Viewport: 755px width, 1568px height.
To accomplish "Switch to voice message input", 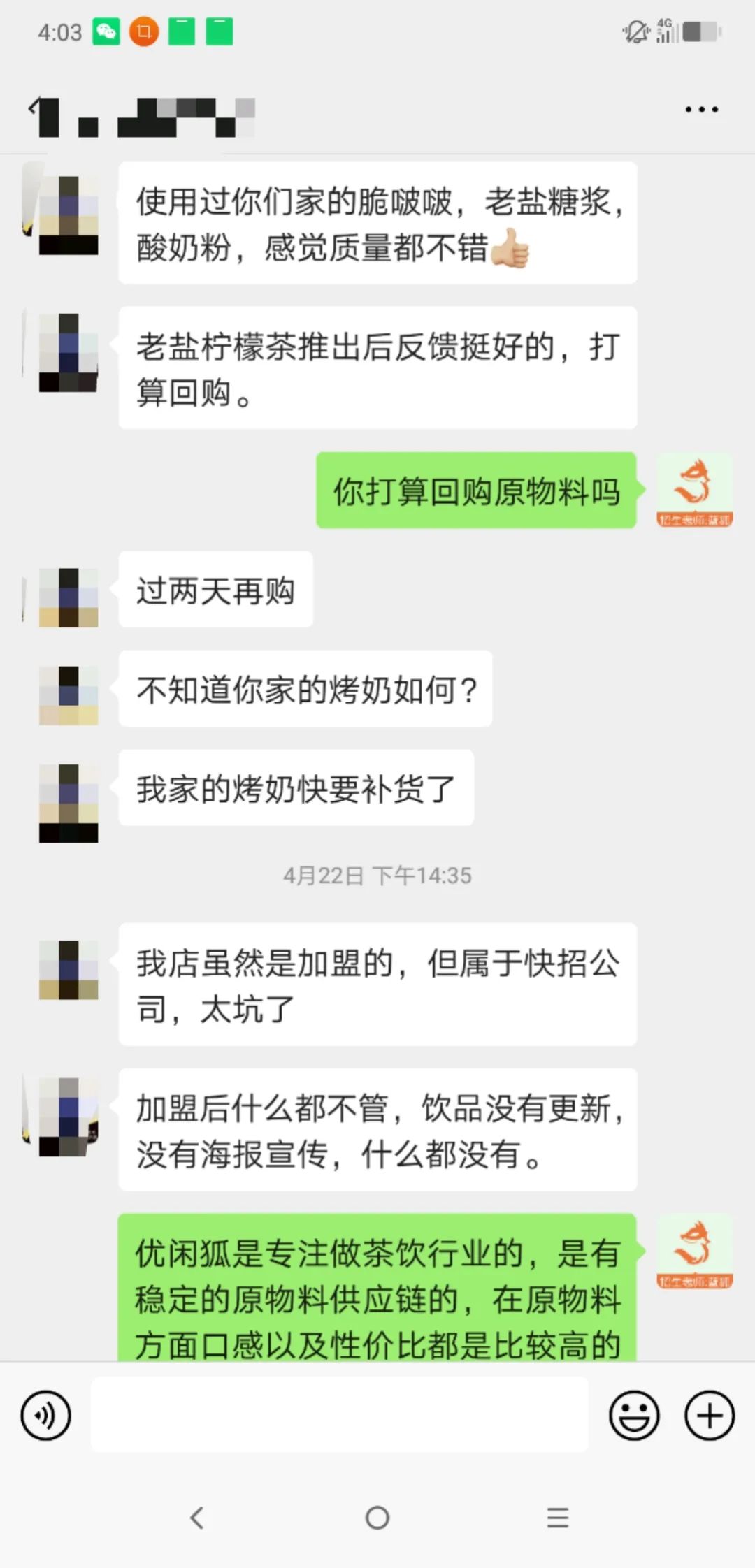I will coord(46,1416).
